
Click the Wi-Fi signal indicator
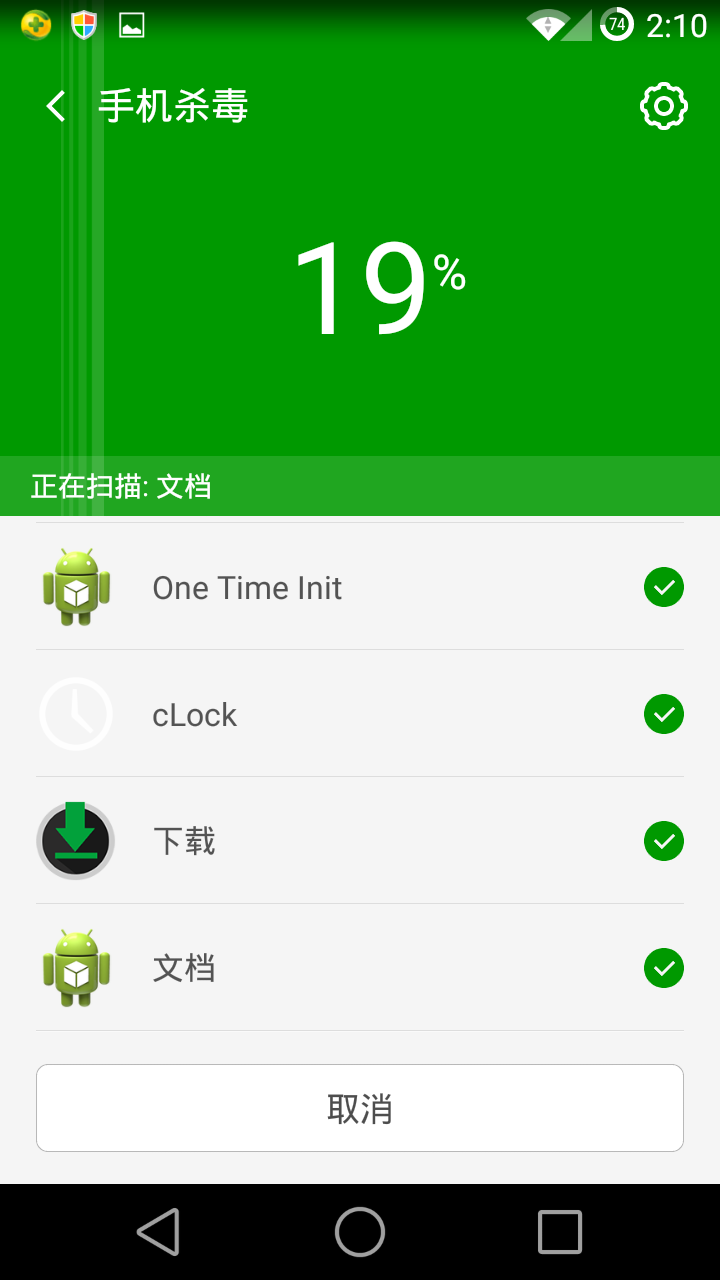coord(550,24)
